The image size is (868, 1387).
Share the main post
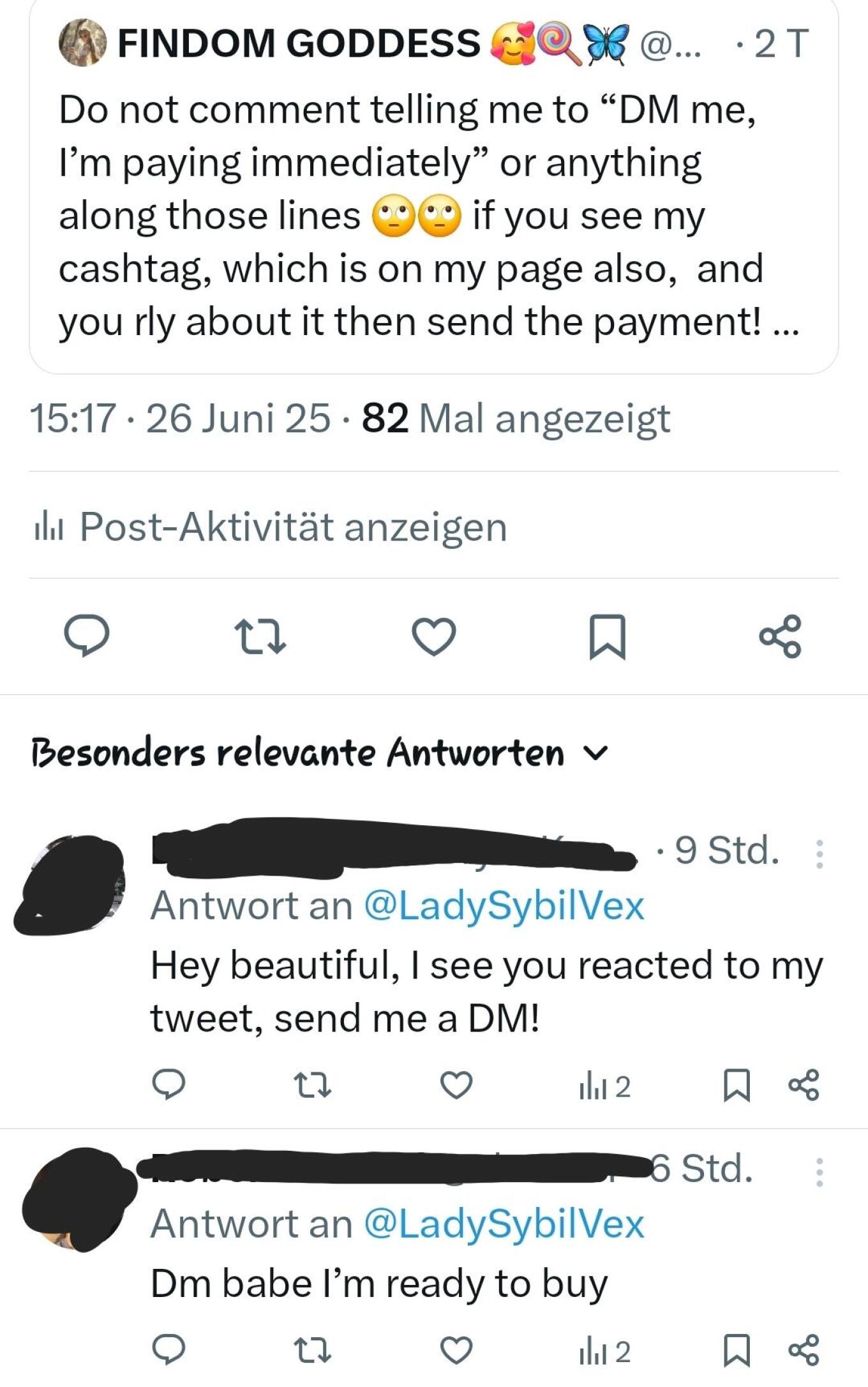coord(780,637)
